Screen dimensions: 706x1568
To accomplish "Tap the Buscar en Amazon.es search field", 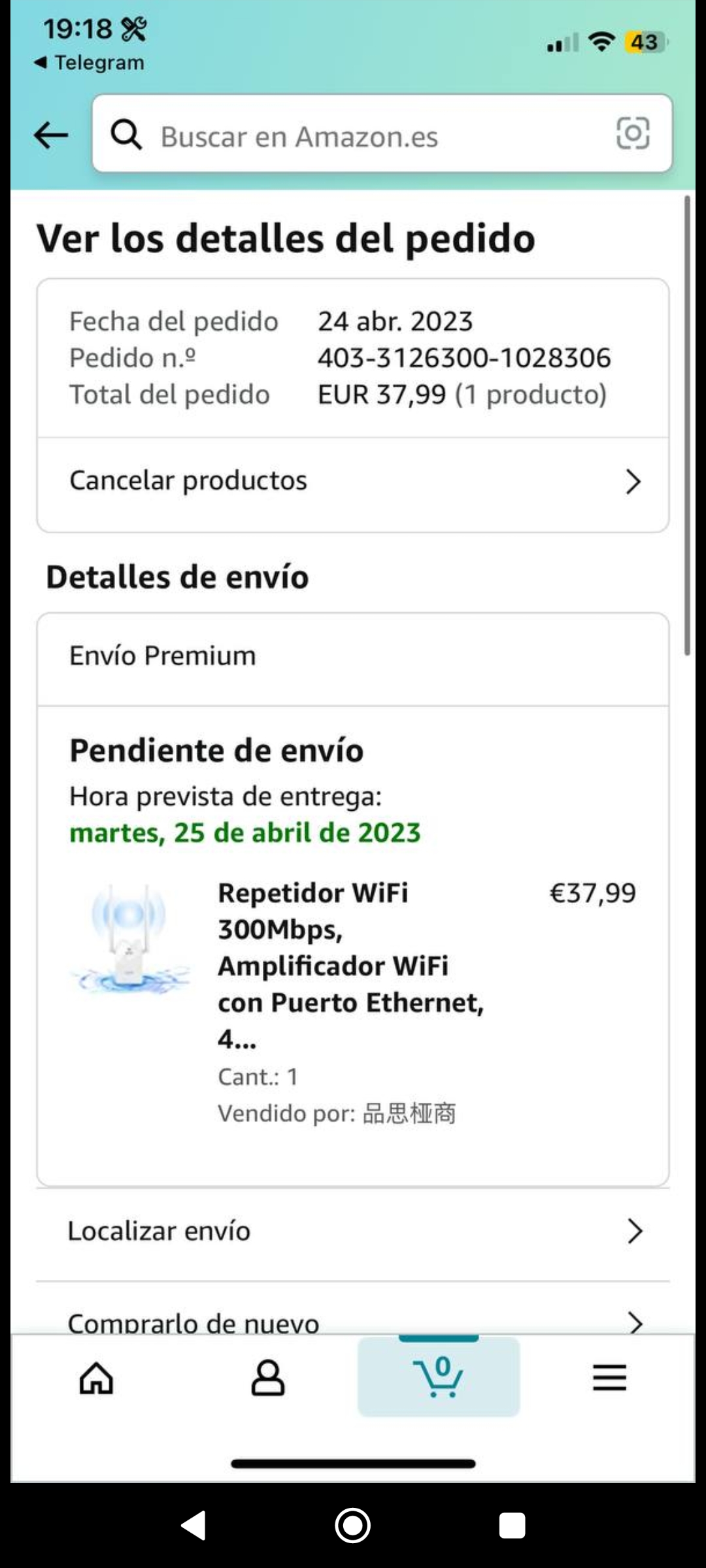I will 366,136.
